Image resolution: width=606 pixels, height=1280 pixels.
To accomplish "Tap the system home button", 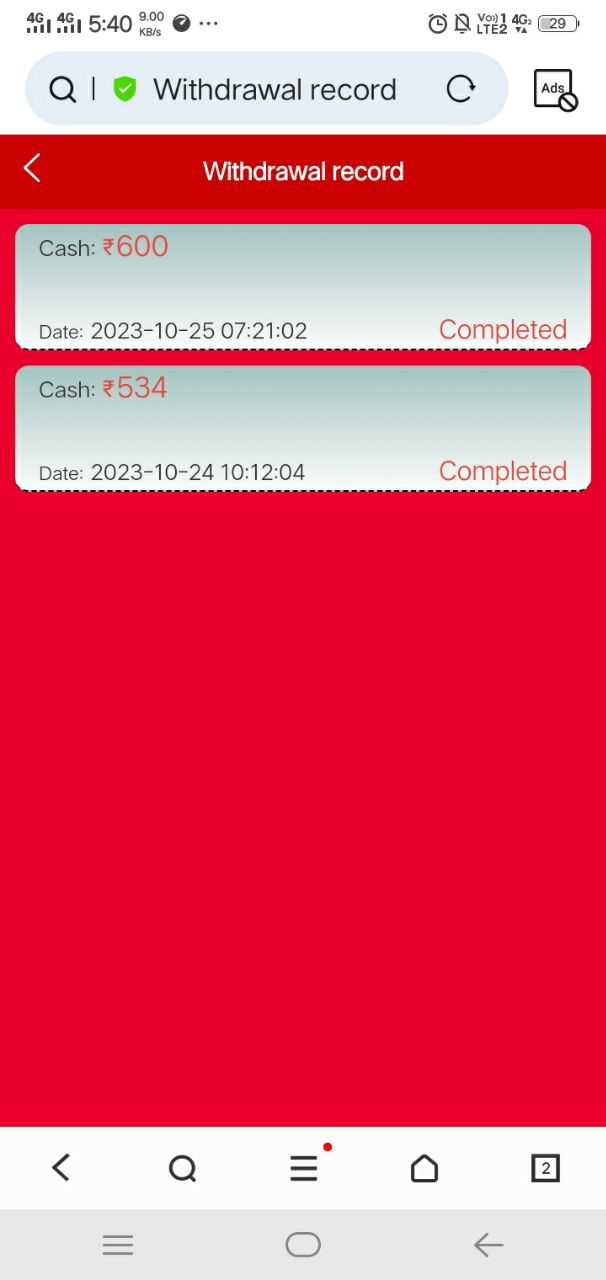I will click(x=303, y=1245).
